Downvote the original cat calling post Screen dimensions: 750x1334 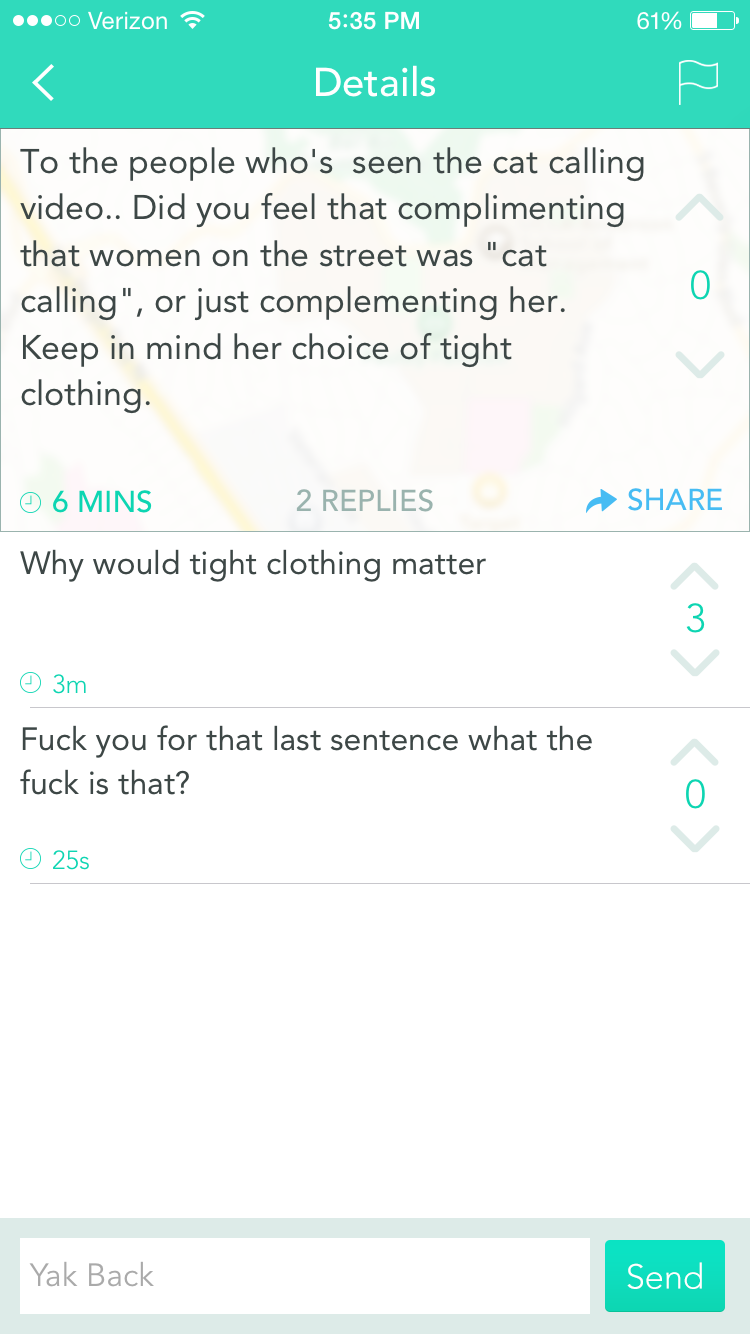coord(699,365)
